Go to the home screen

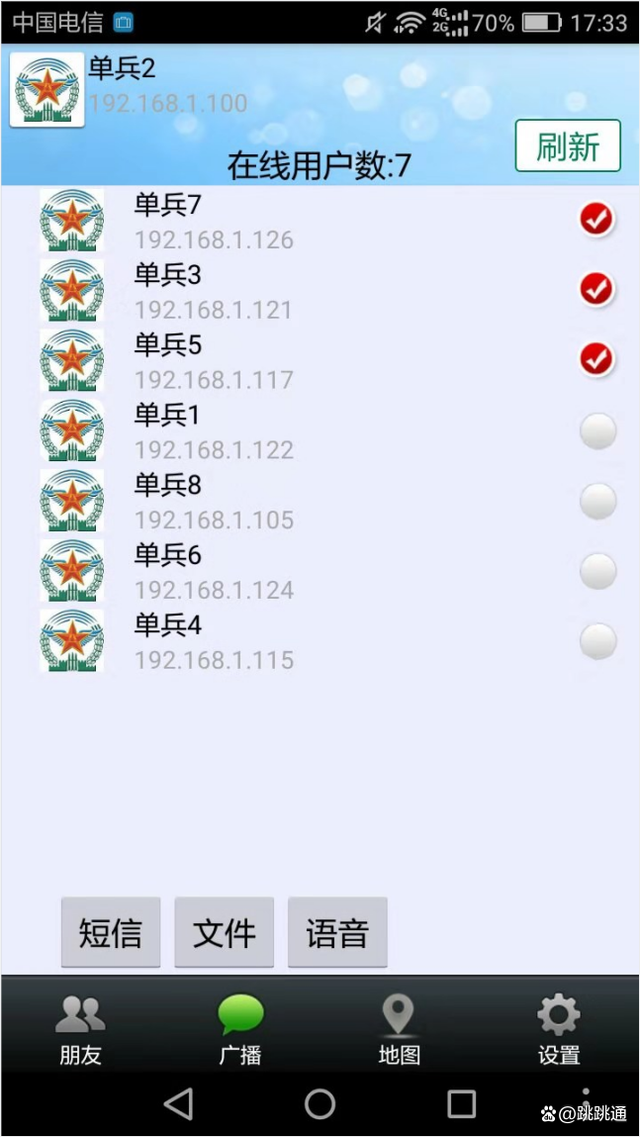point(320,1104)
